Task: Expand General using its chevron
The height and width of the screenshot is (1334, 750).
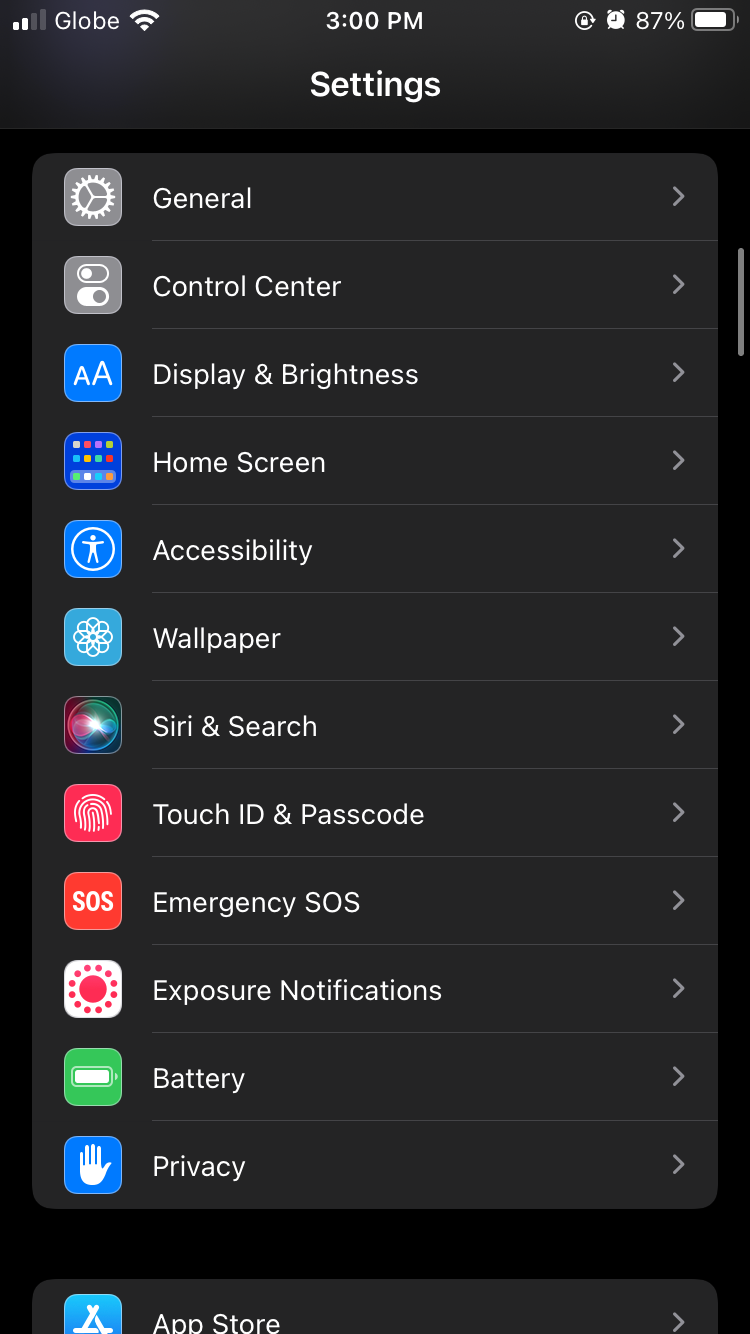Action: click(x=678, y=197)
